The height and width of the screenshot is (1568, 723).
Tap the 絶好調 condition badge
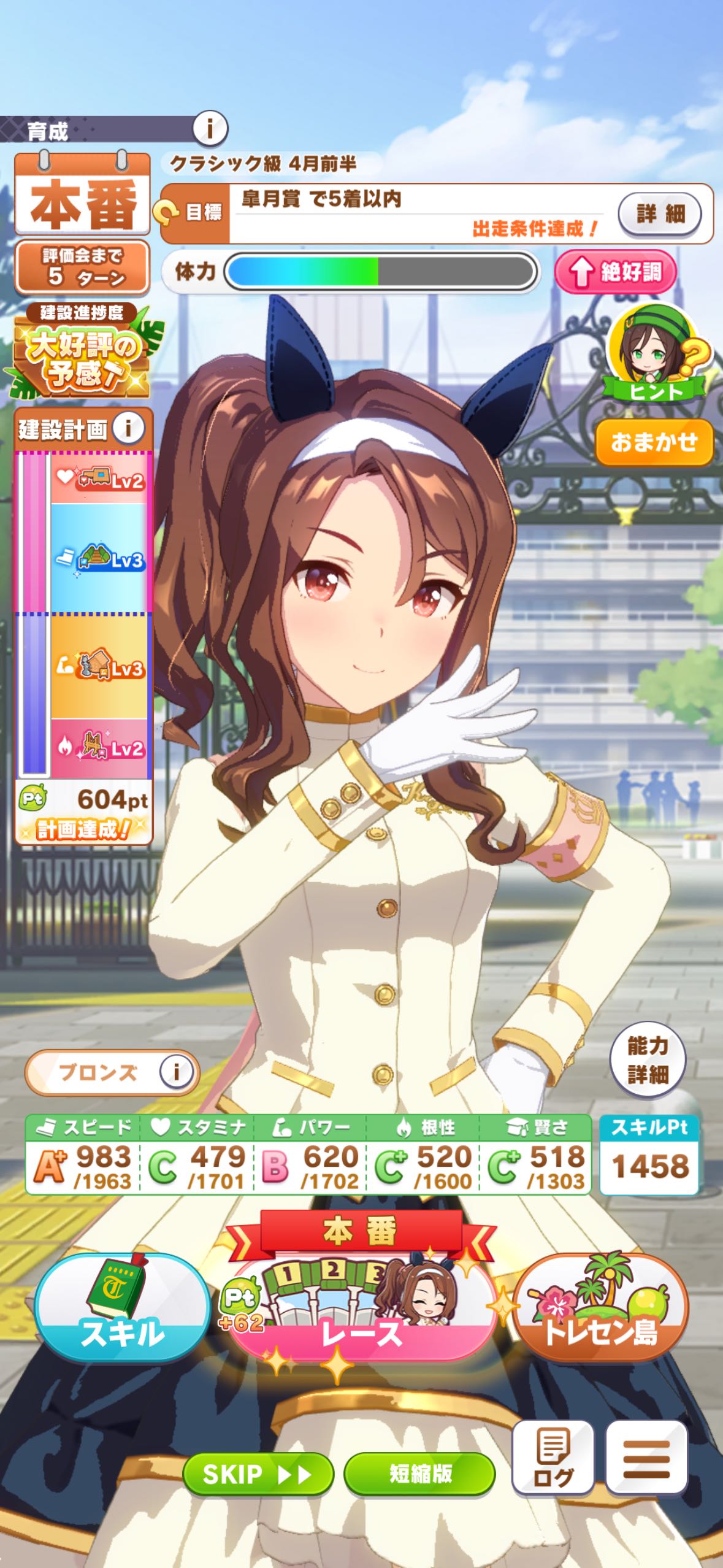tap(616, 271)
